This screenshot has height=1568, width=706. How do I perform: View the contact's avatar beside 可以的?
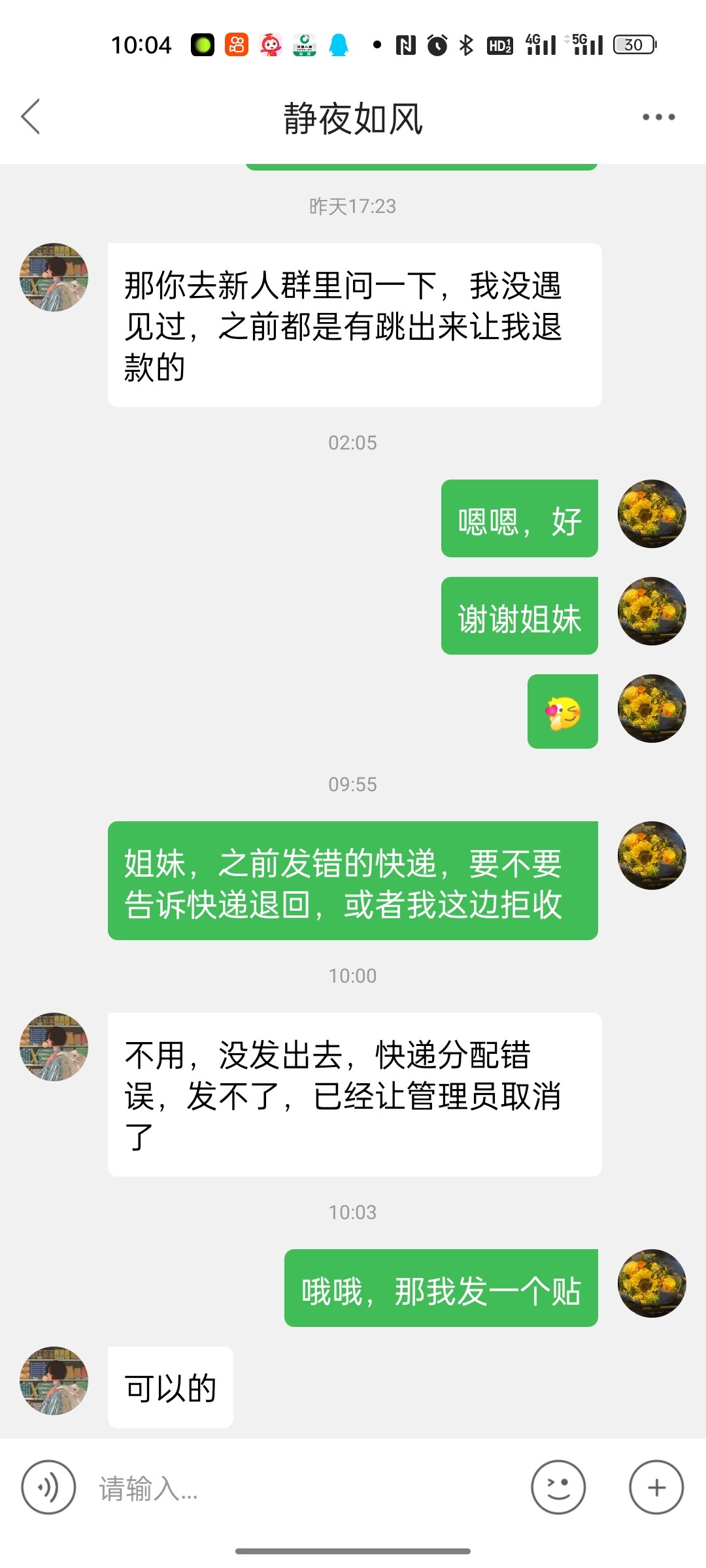coord(54,1380)
